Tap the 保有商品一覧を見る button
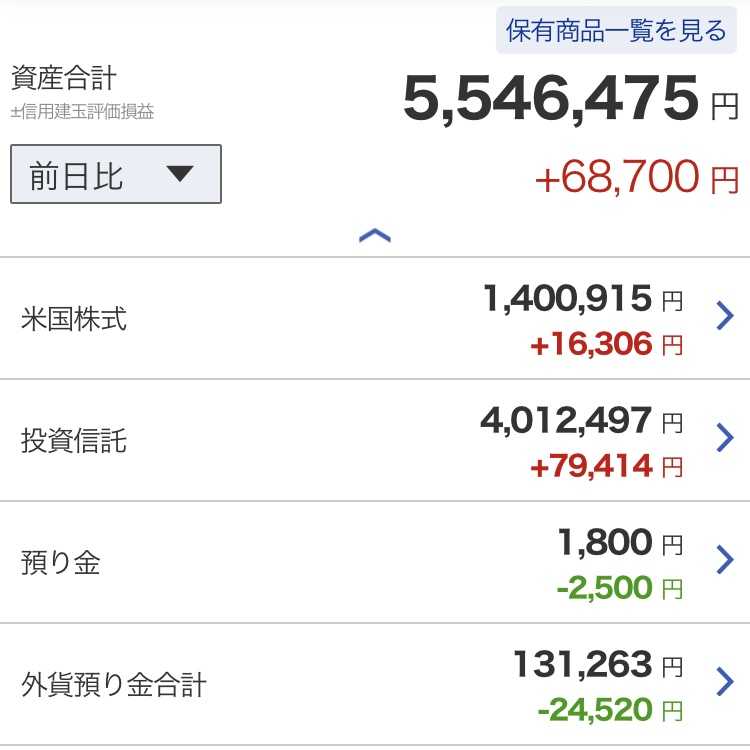The width and height of the screenshot is (750, 750). pos(616,30)
